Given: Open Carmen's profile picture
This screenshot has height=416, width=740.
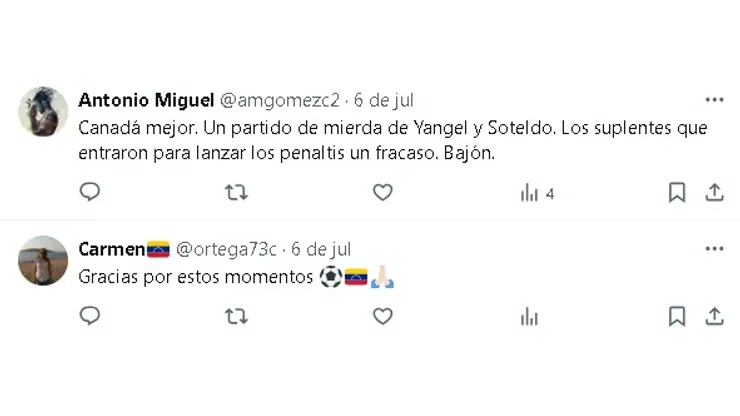Looking at the screenshot, I should pyautogui.click(x=44, y=260).
